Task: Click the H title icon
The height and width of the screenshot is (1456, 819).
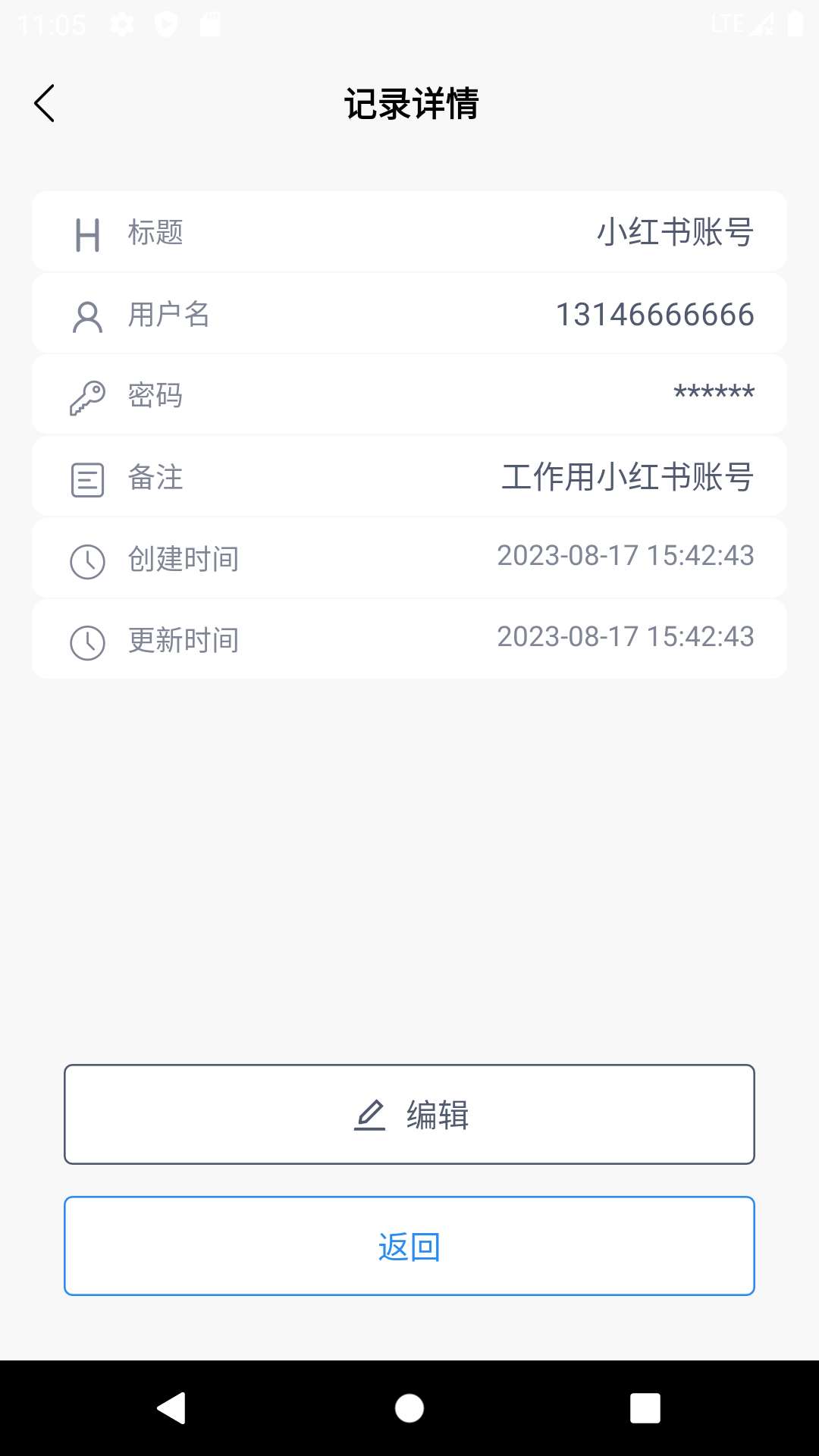Action: [x=87, y=233]
